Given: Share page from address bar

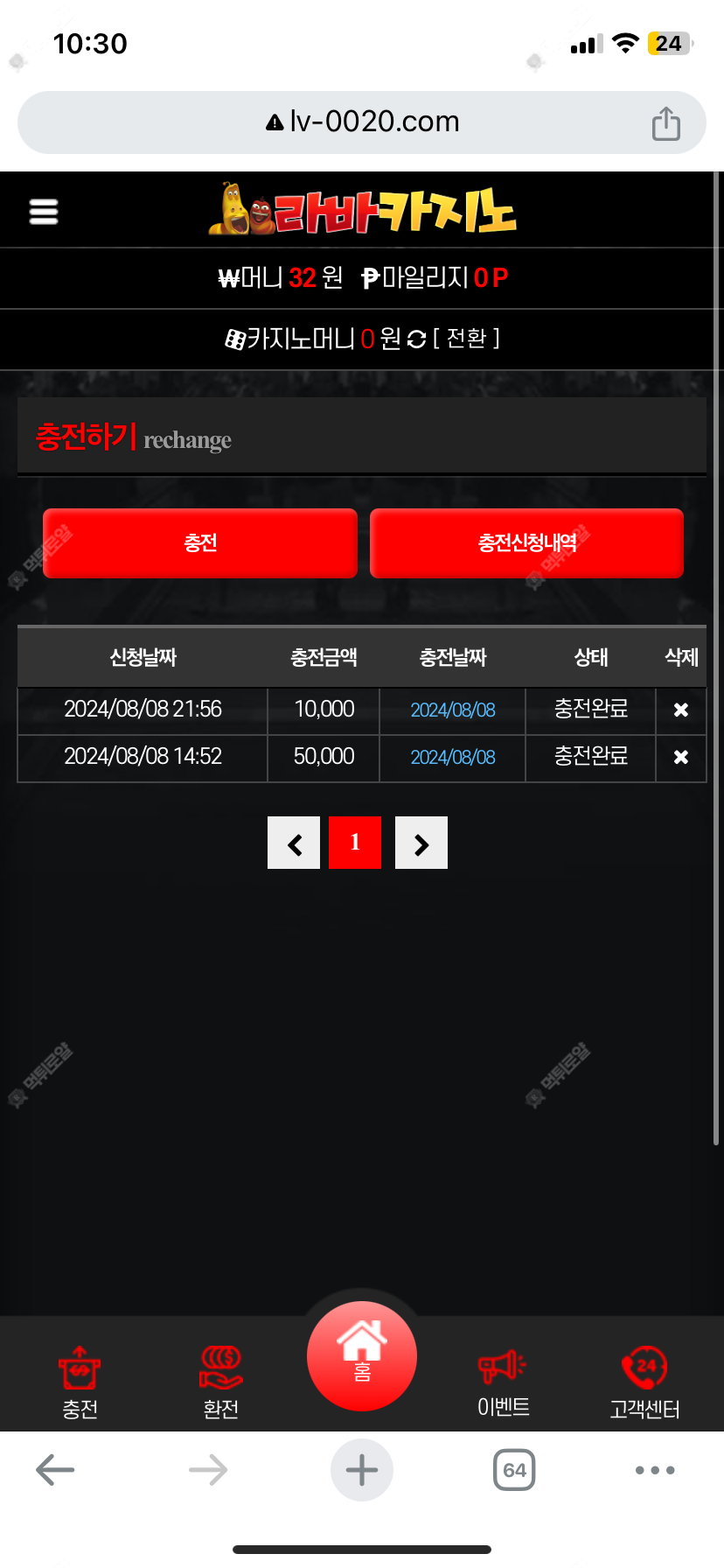Looking at the screenshot, I should click(665, 123).
